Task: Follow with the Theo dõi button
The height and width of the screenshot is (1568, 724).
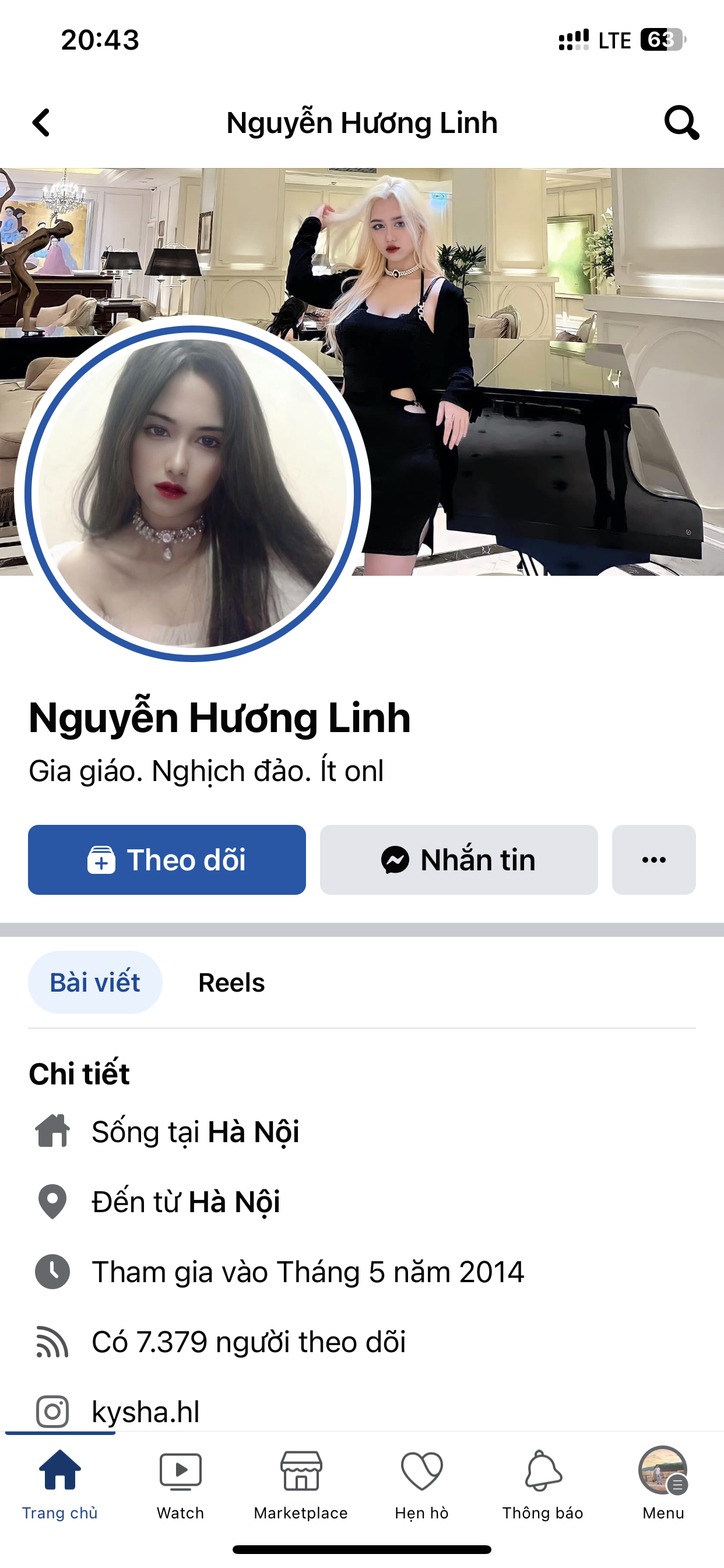Action: (x=167, y=859)
